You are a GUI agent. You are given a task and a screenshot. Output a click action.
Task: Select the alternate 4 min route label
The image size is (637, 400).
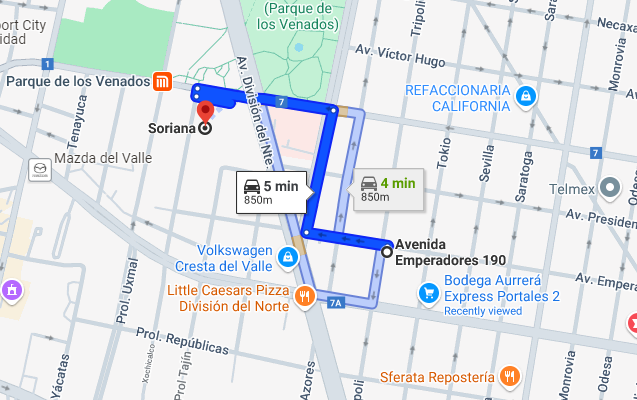tap(388, 190)
